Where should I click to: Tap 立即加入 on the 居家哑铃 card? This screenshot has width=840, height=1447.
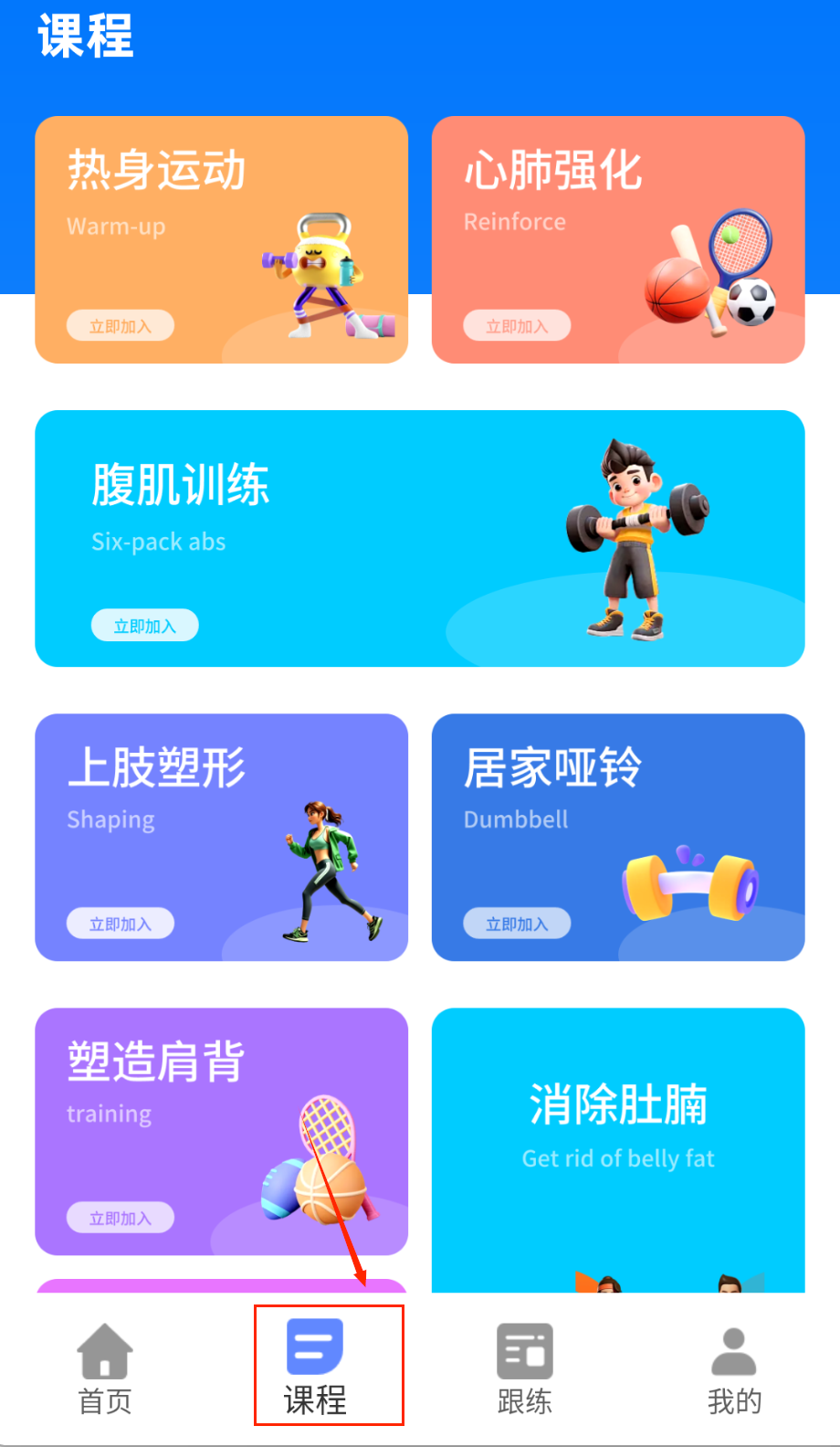(517, 924)
